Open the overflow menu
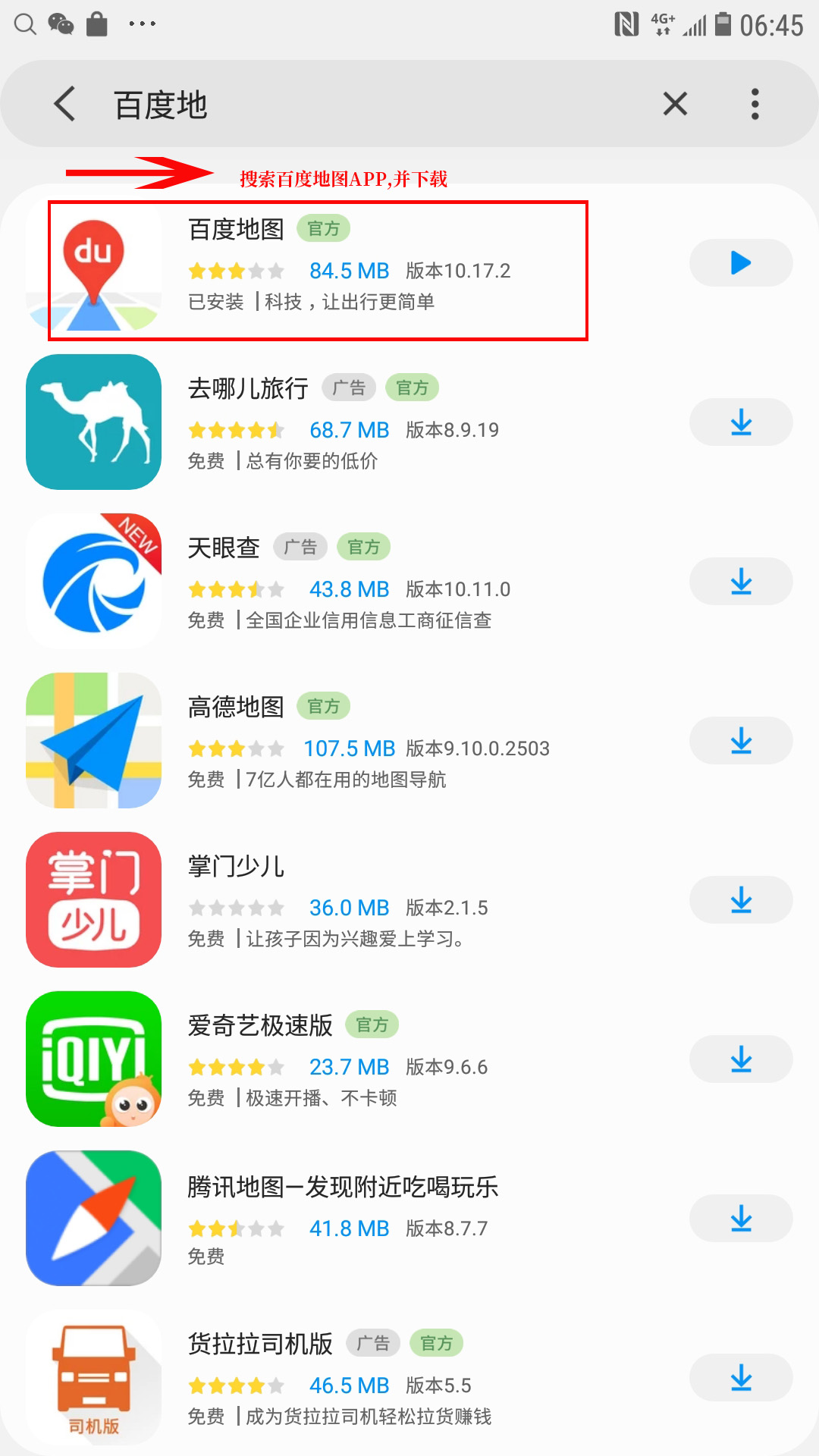This screenshot has width=819, height=1456. (x=755, y=104)
